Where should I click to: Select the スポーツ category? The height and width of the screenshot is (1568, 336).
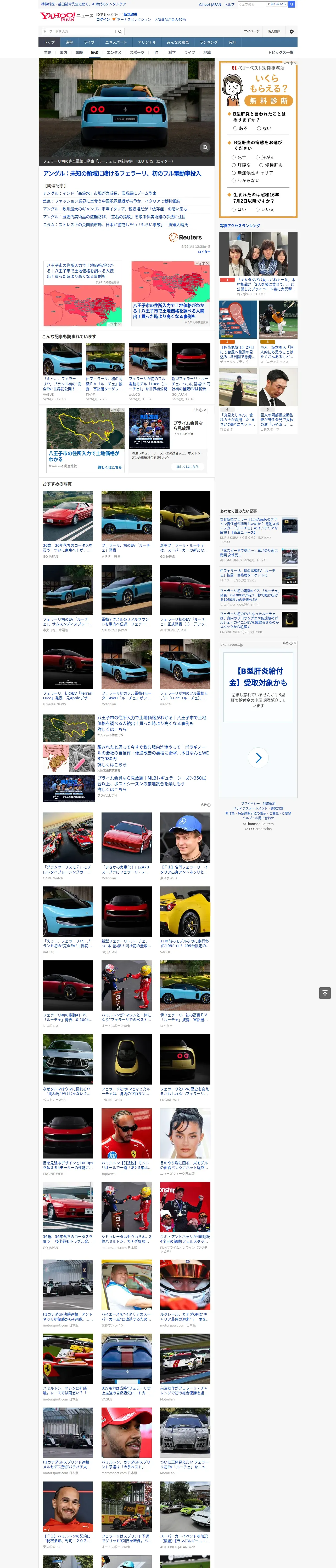(x=137, y=52)
